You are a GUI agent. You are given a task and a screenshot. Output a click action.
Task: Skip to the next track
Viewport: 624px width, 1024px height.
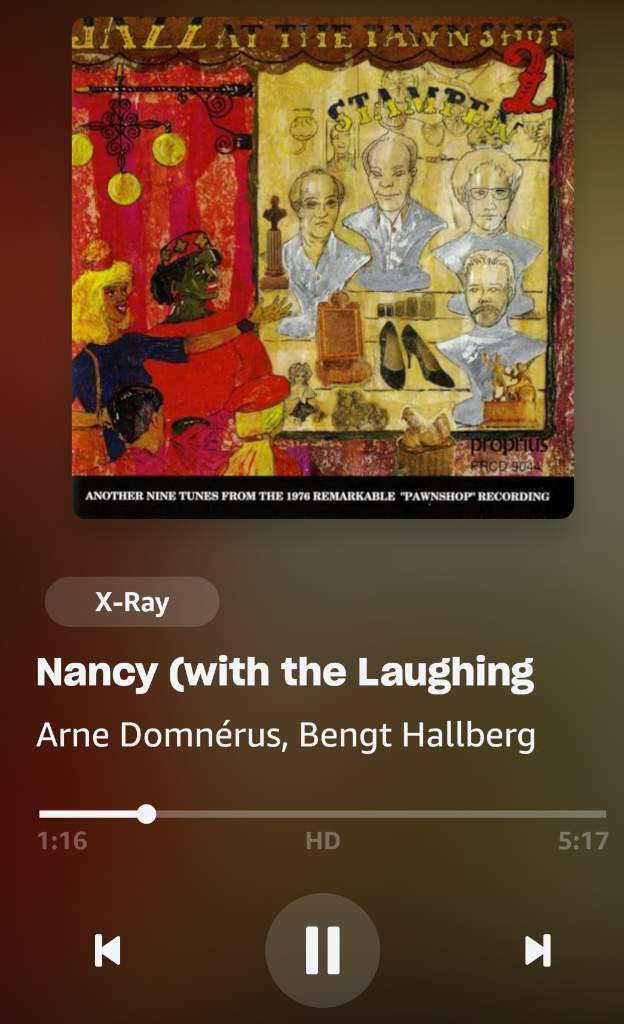point(538,950)
